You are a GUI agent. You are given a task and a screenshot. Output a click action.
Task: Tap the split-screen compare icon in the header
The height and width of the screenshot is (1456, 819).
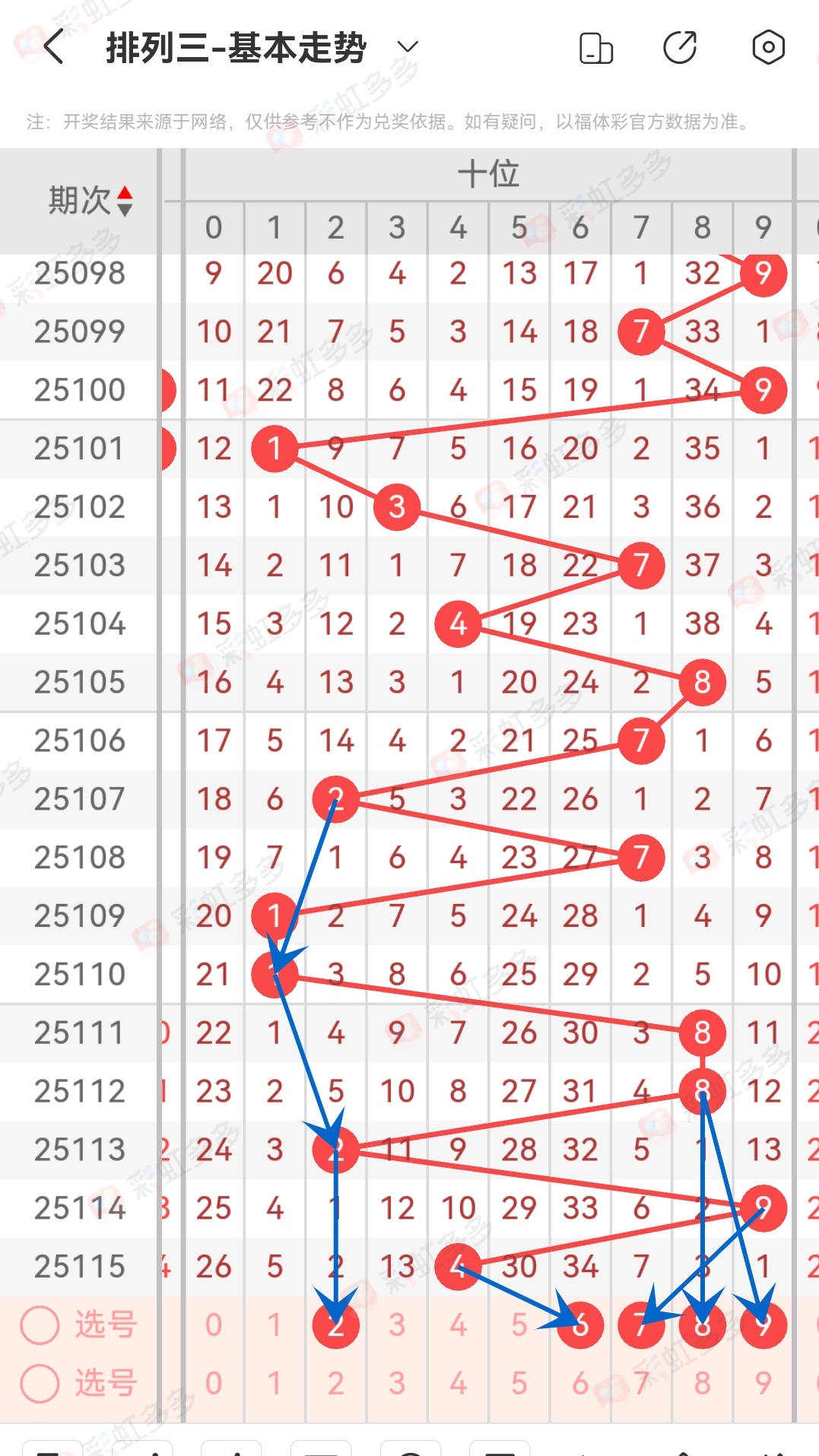tap(596, 47)
